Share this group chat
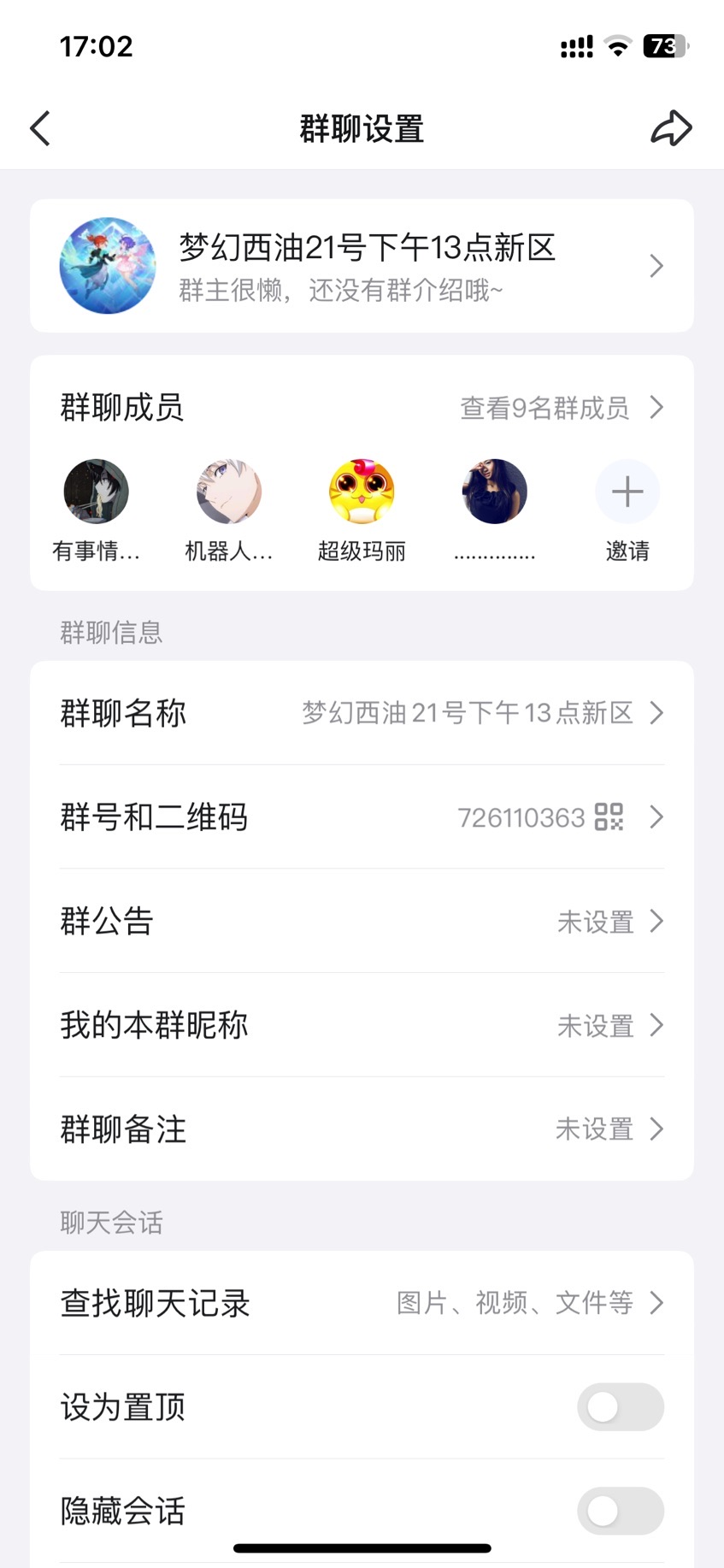The width and height of the screenshot is (724, 1568). point(671,129)
